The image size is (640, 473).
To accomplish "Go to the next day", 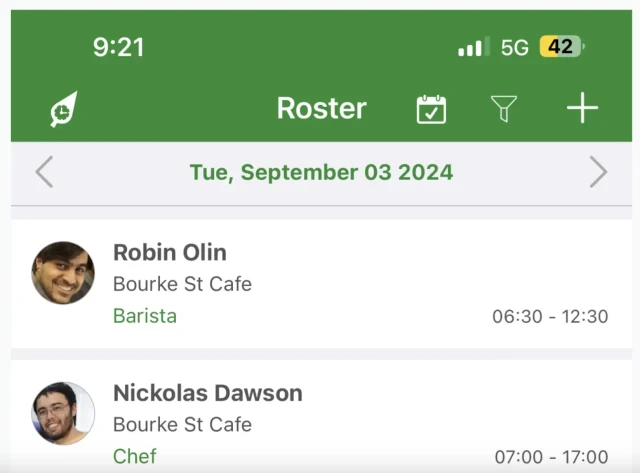I will pos(598,172).
